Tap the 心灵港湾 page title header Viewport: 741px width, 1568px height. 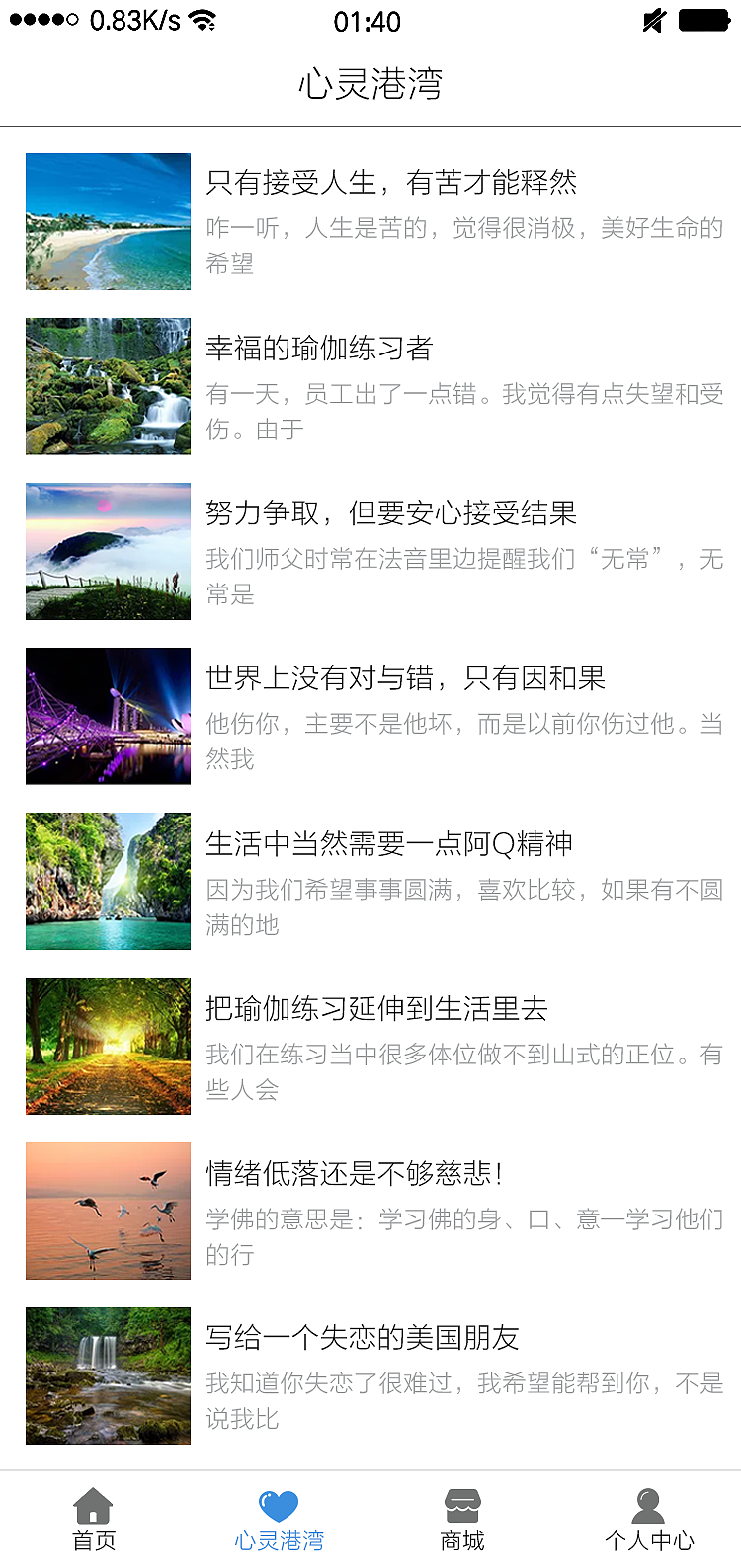coord(370,85)
